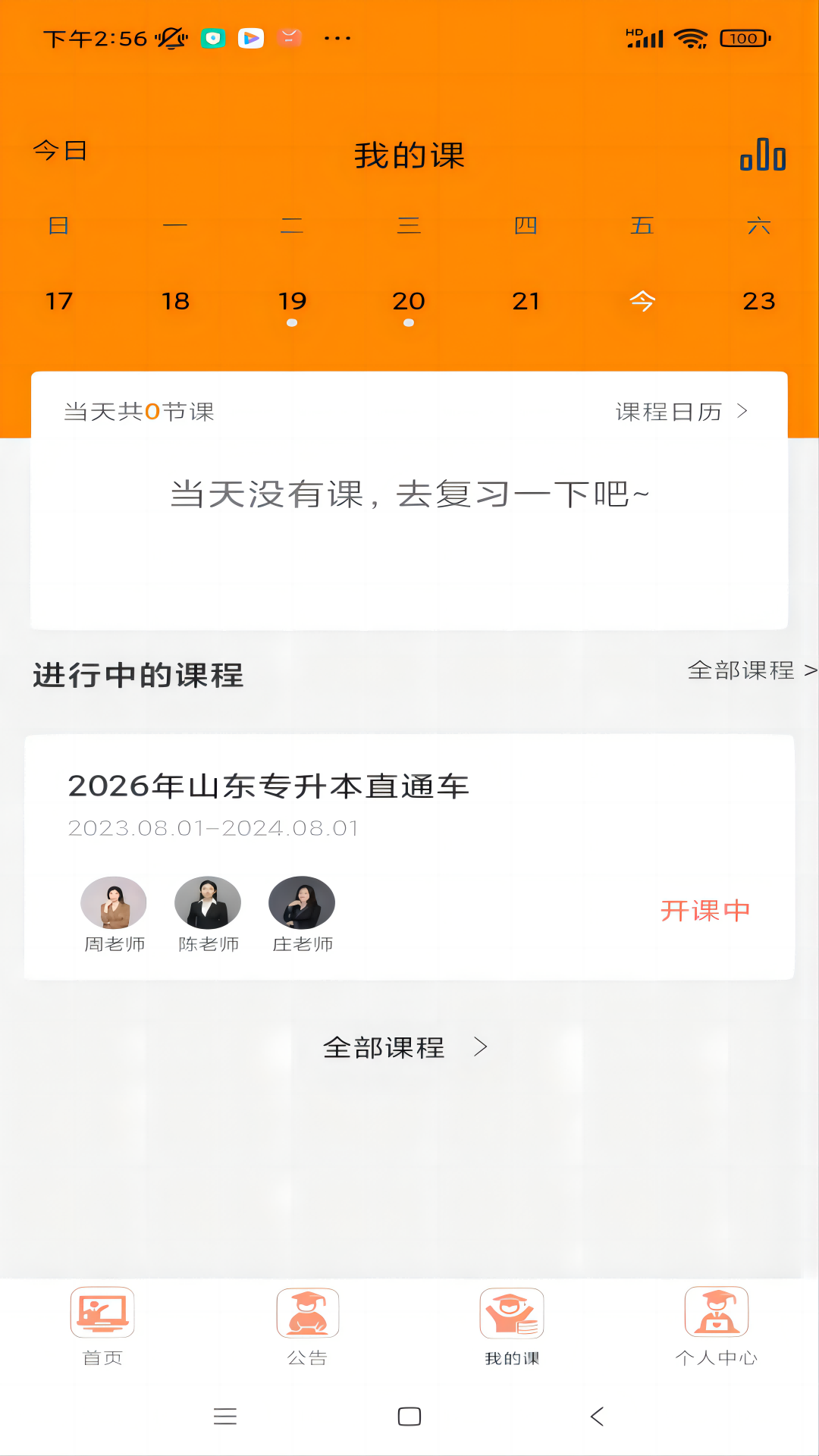
Task: Tap the 开课中 status label
Action: click(x=707, y=912)
